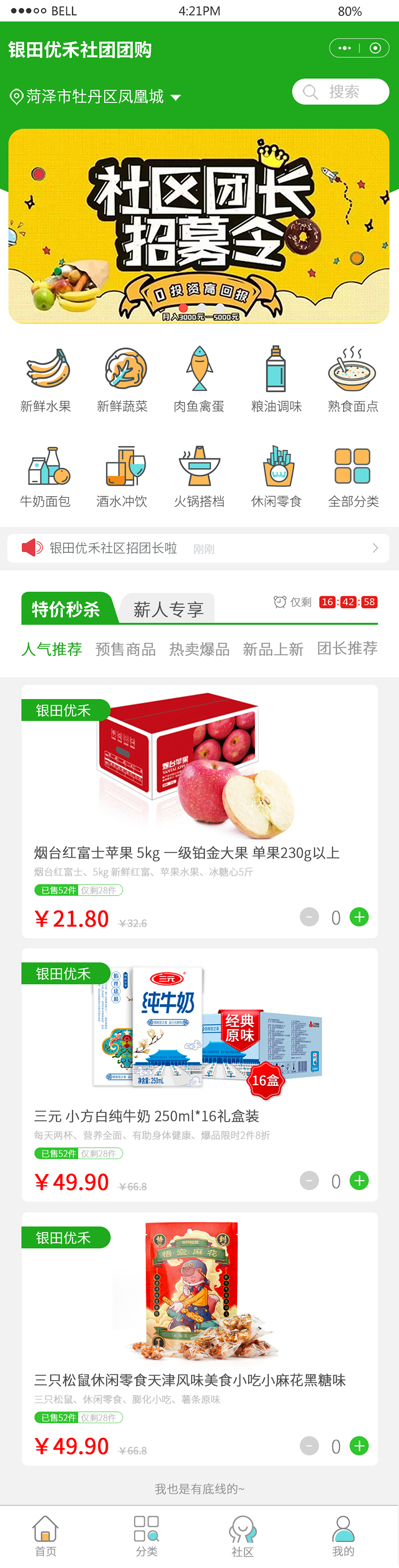Open the mini-program more options menu

345,48
